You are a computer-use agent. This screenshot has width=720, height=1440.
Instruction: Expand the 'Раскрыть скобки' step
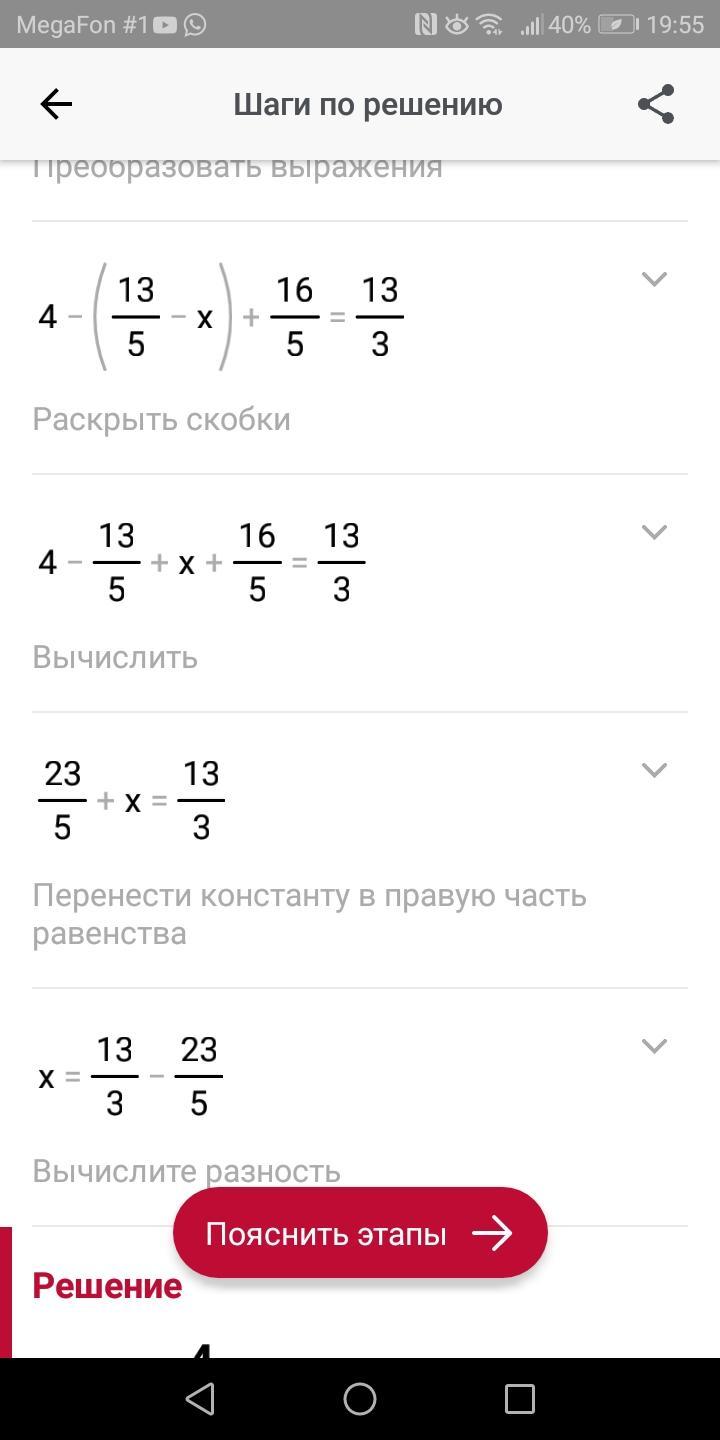pos(654,279)
